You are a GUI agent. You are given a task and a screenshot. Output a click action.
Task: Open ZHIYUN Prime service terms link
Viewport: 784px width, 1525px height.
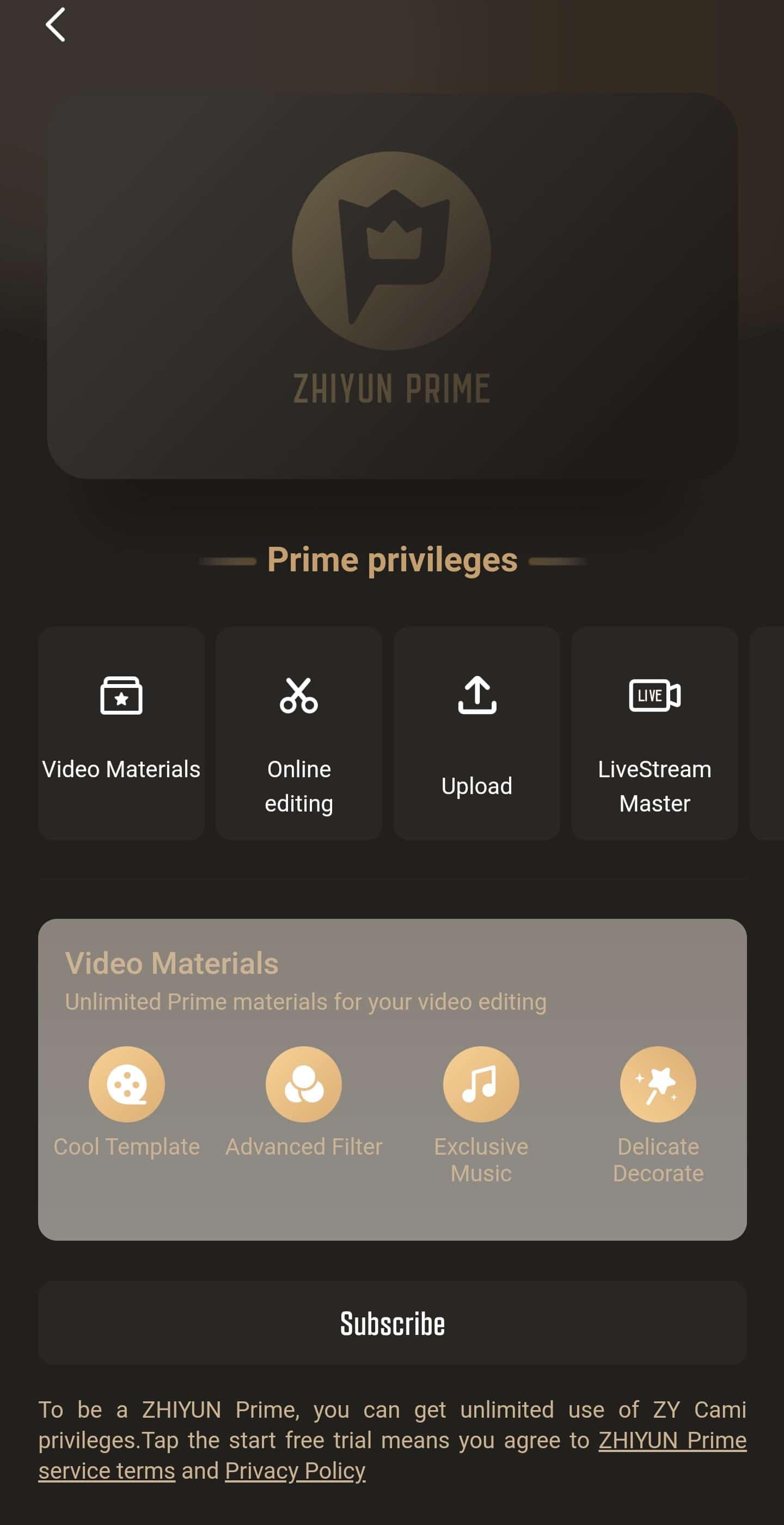click(672, 1441)
